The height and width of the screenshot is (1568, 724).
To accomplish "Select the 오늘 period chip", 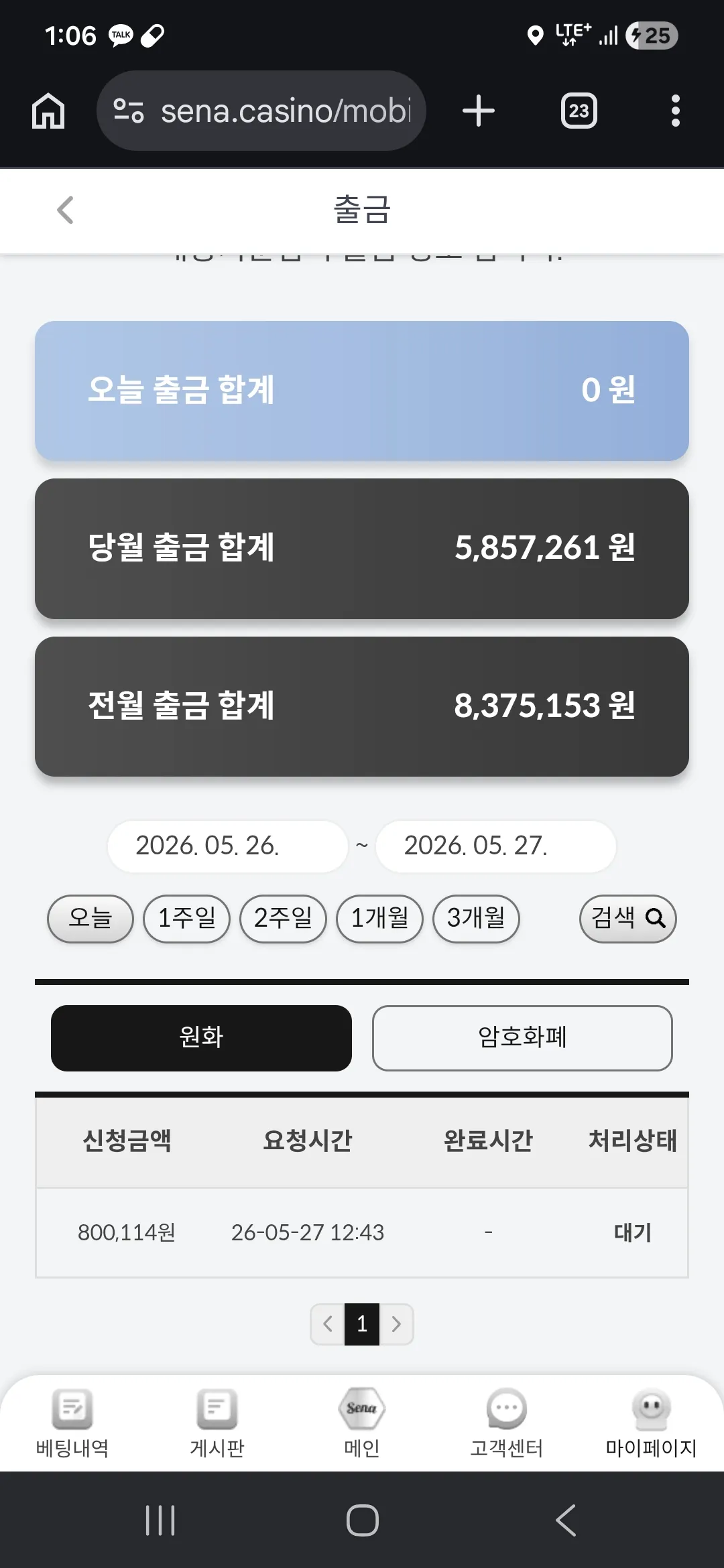I will [90, 918].
